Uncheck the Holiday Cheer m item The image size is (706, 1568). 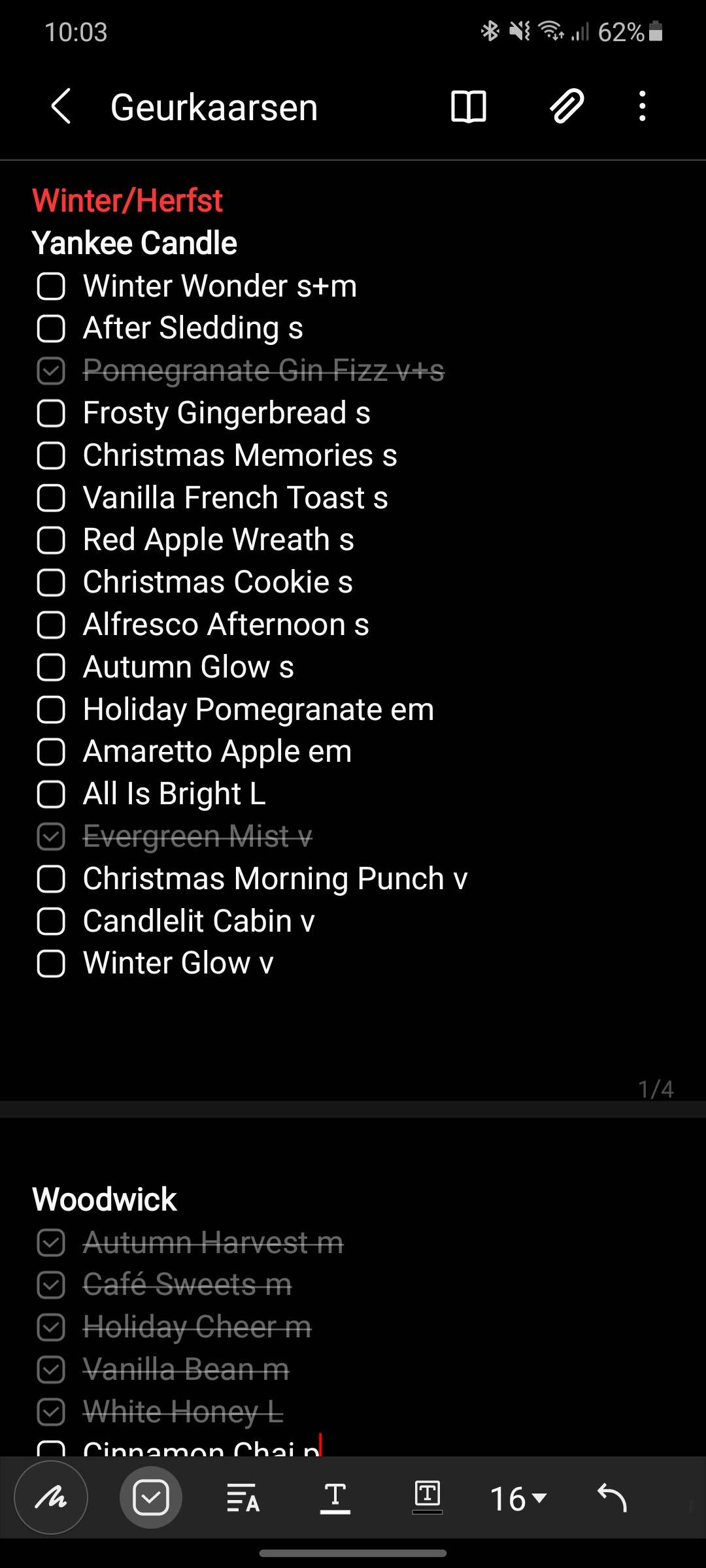point(51,1327)
